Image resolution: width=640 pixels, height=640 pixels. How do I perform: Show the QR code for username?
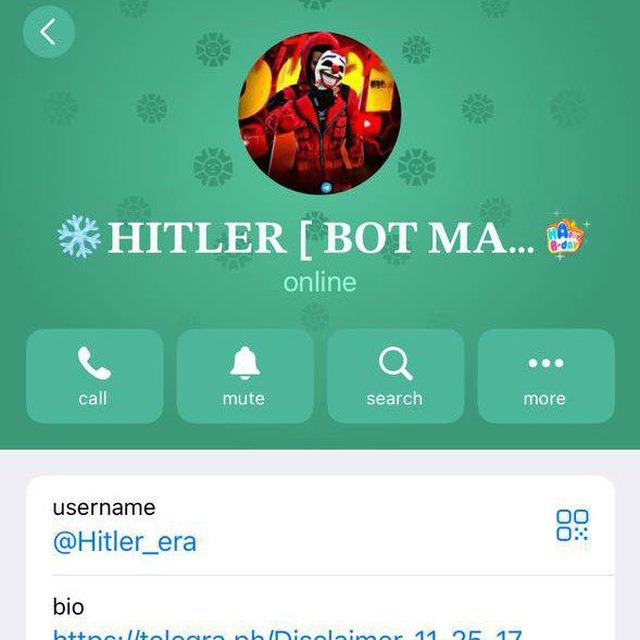tap(572, 525)
